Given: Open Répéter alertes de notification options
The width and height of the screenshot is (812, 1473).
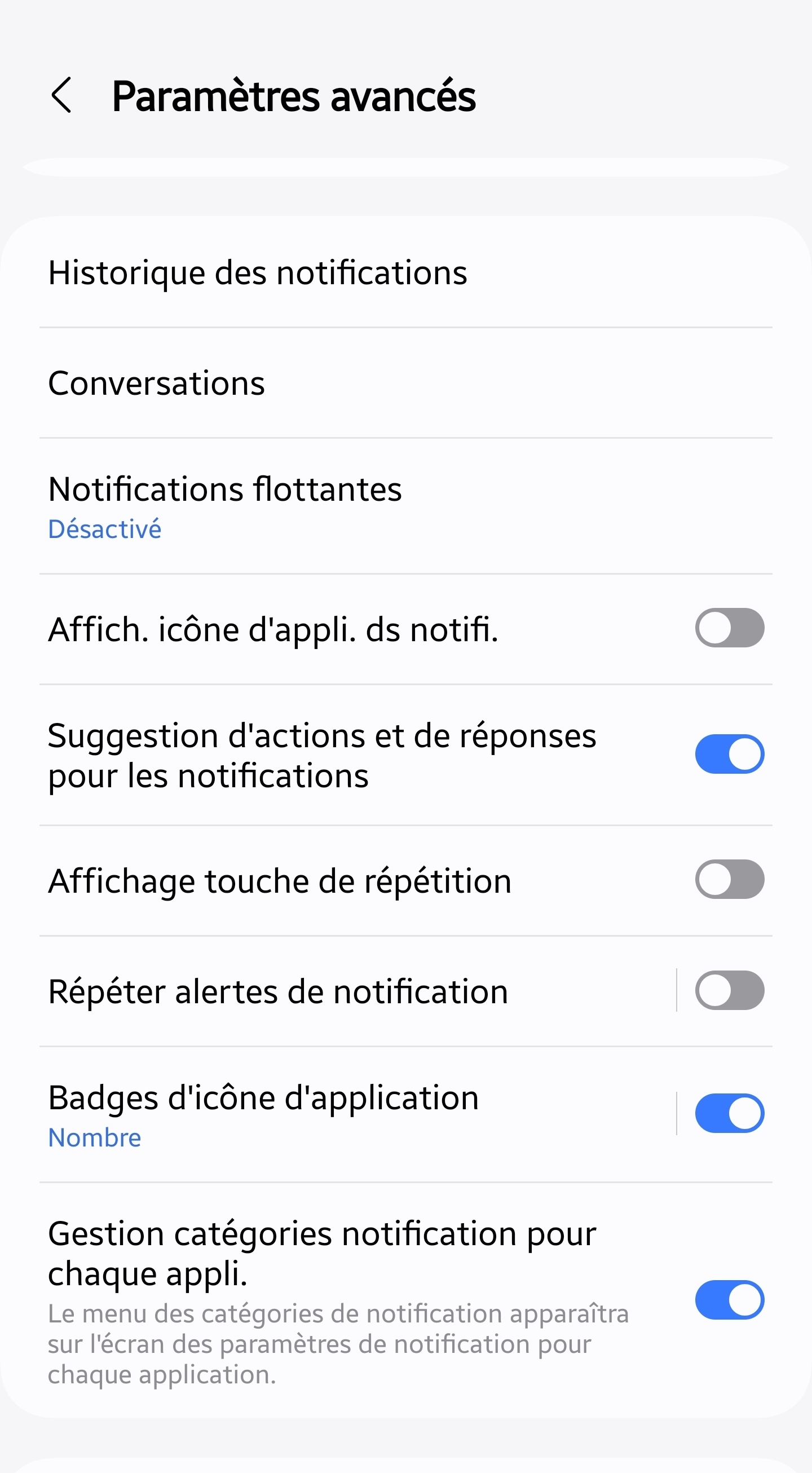Looking at the screenshot, I should pyautogui.click(x=278, y=991).
